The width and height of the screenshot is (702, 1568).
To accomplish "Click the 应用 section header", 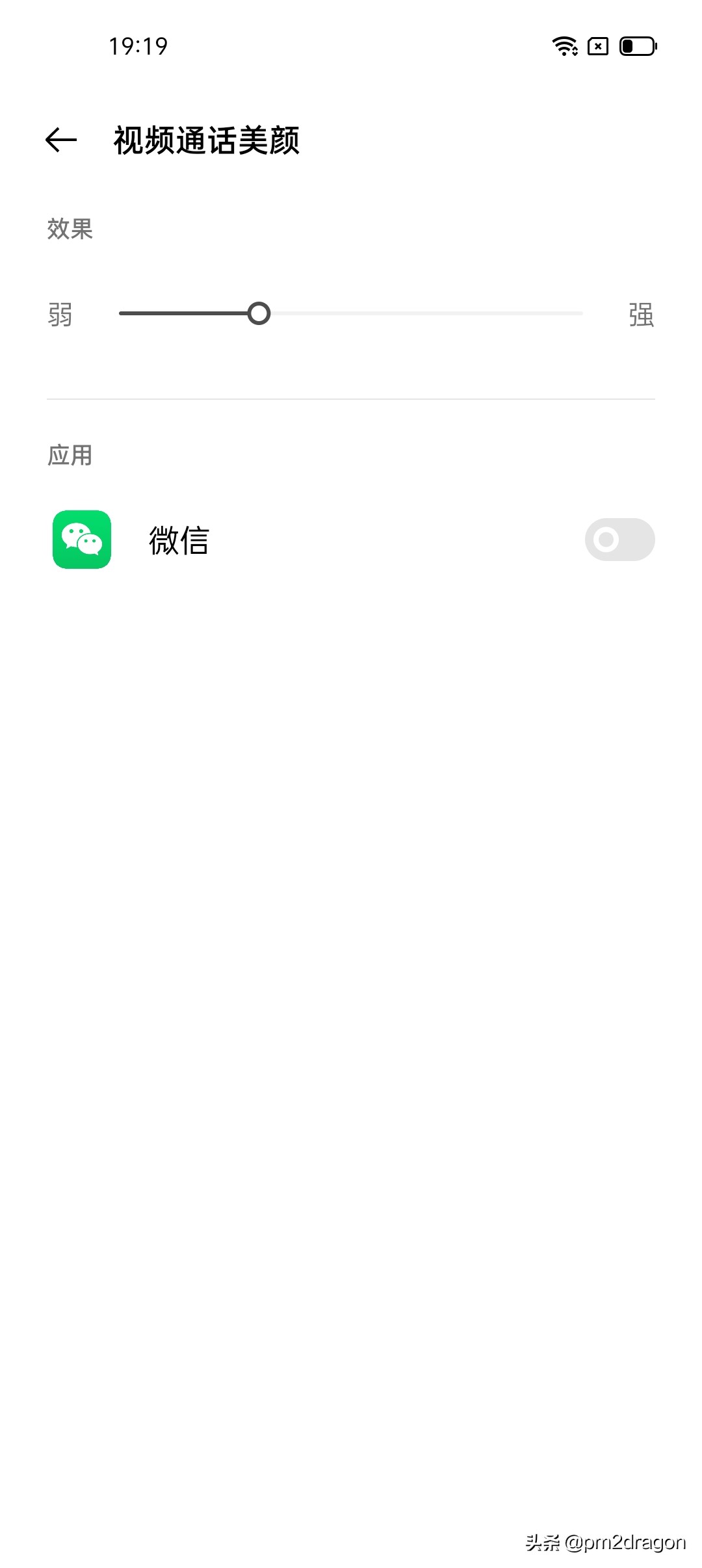I will 69,455.
